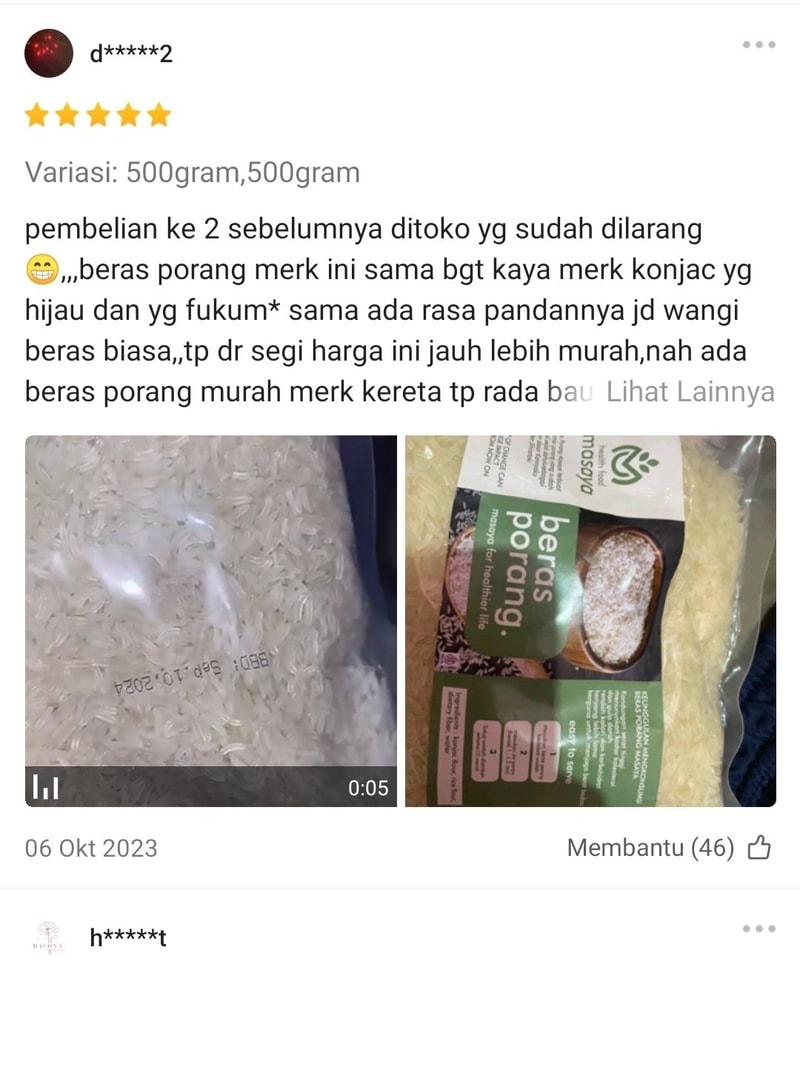This screenshot has width=800, height=1067.
Task: Open overflow menu on h*****t's review
Action: pos(759,929)
